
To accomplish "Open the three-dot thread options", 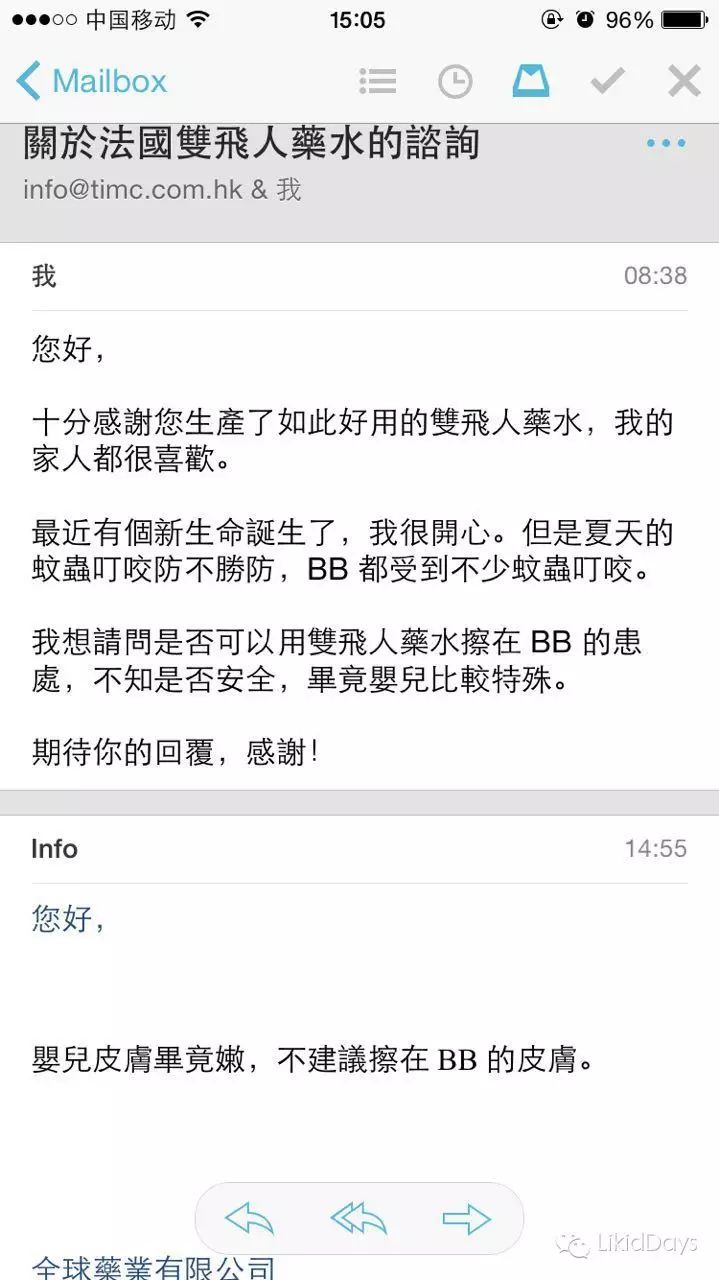I will [666, 143].
